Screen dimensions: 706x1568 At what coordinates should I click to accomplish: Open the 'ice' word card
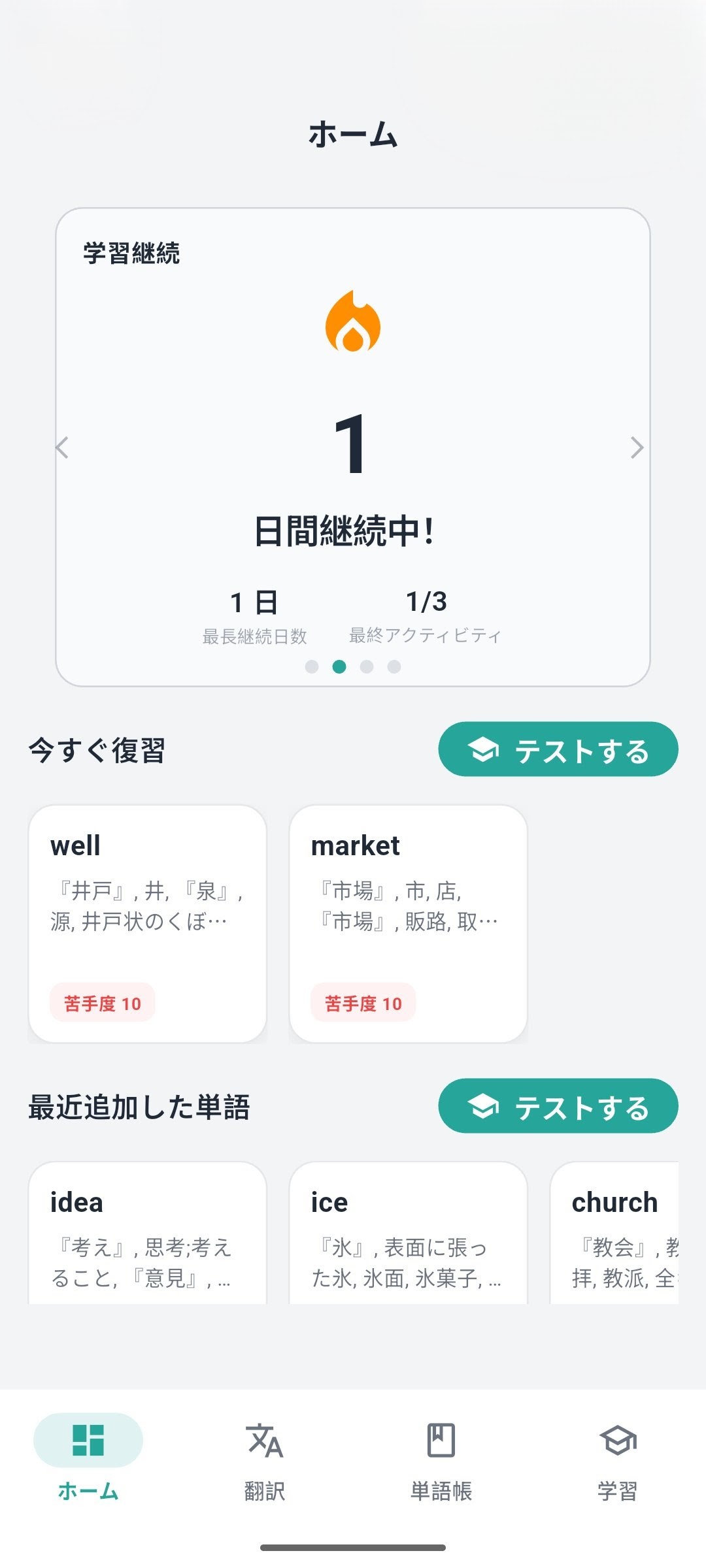tap(408, 1233)
